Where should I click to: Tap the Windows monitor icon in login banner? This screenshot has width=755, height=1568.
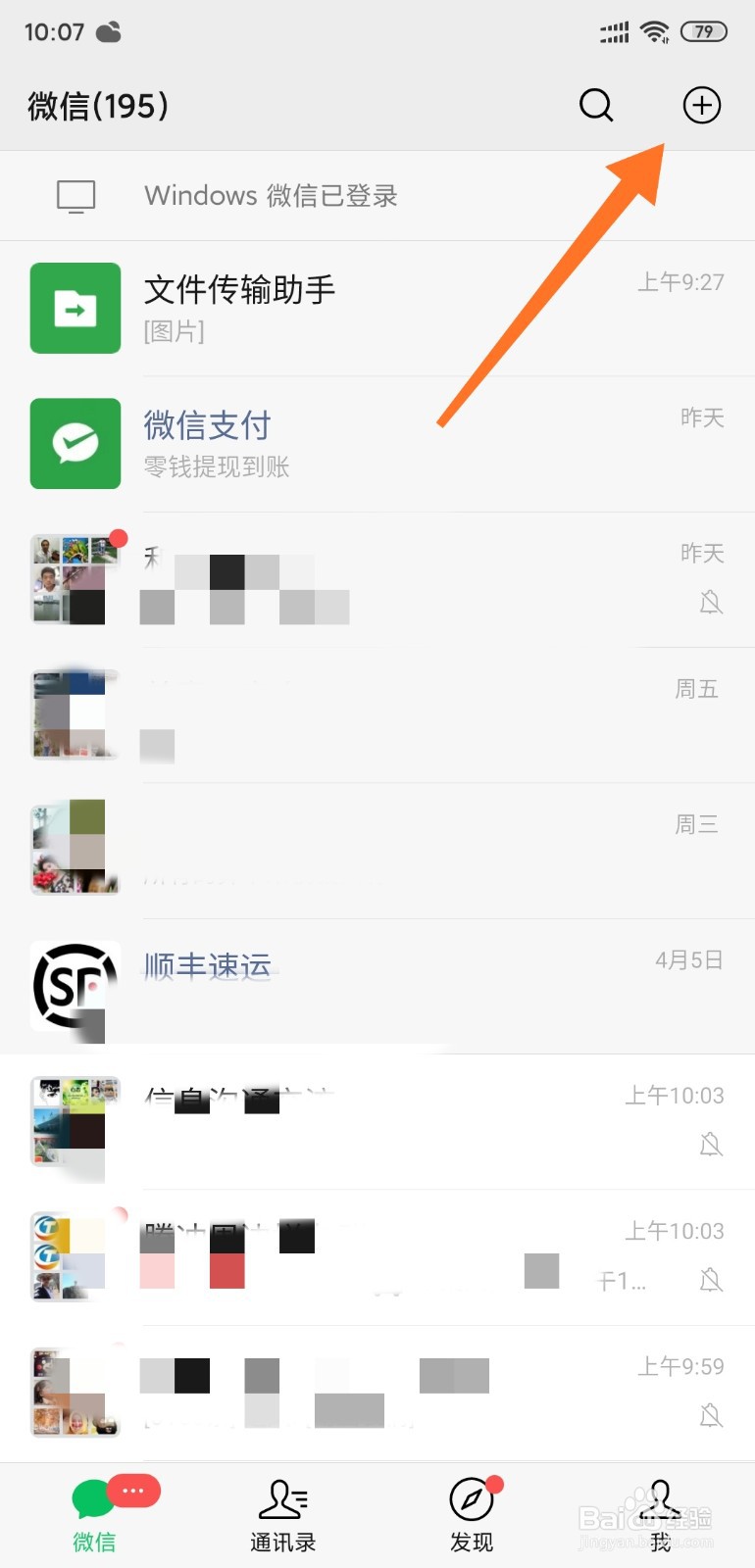tap(75, 195)
